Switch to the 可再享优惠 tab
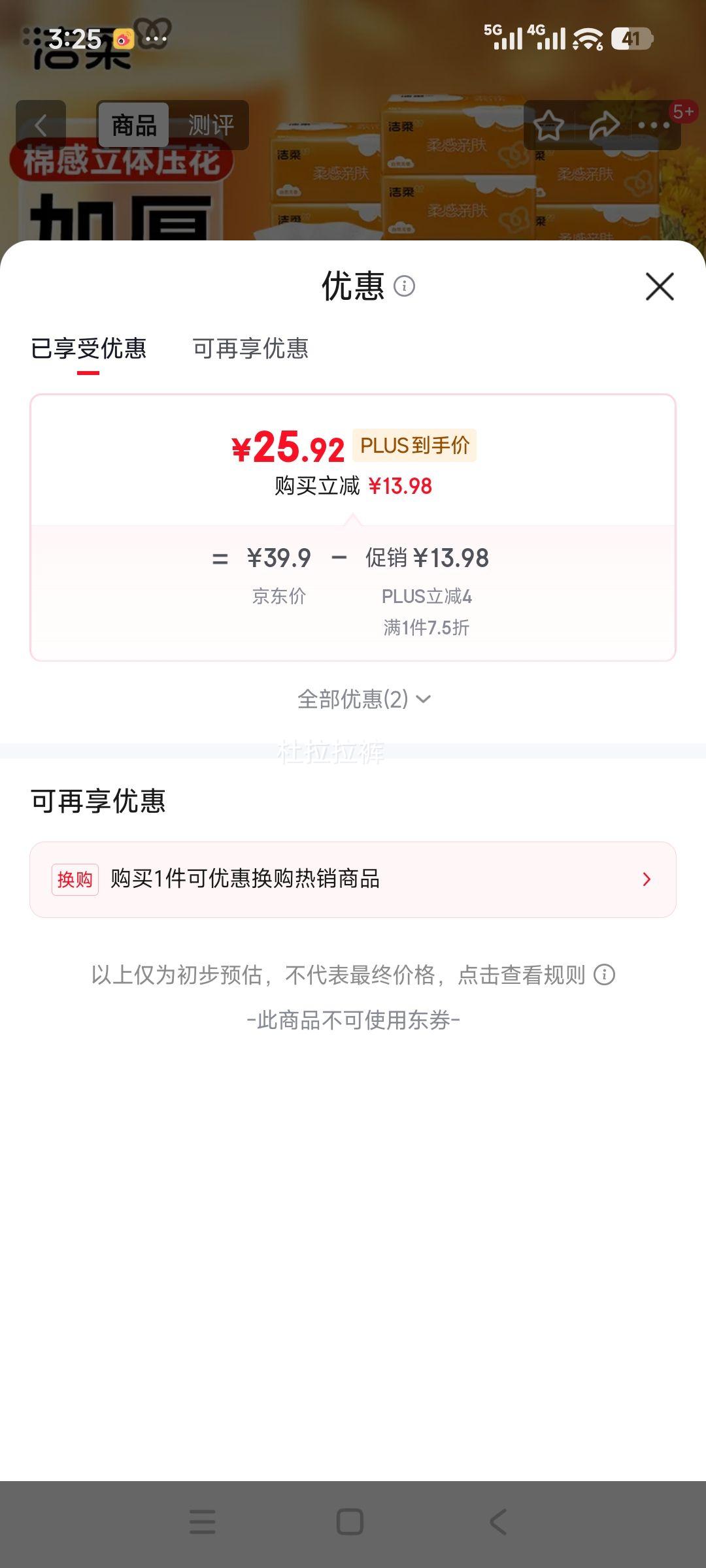The height and width of the screenshot is (1568, 706). point(252,350)
